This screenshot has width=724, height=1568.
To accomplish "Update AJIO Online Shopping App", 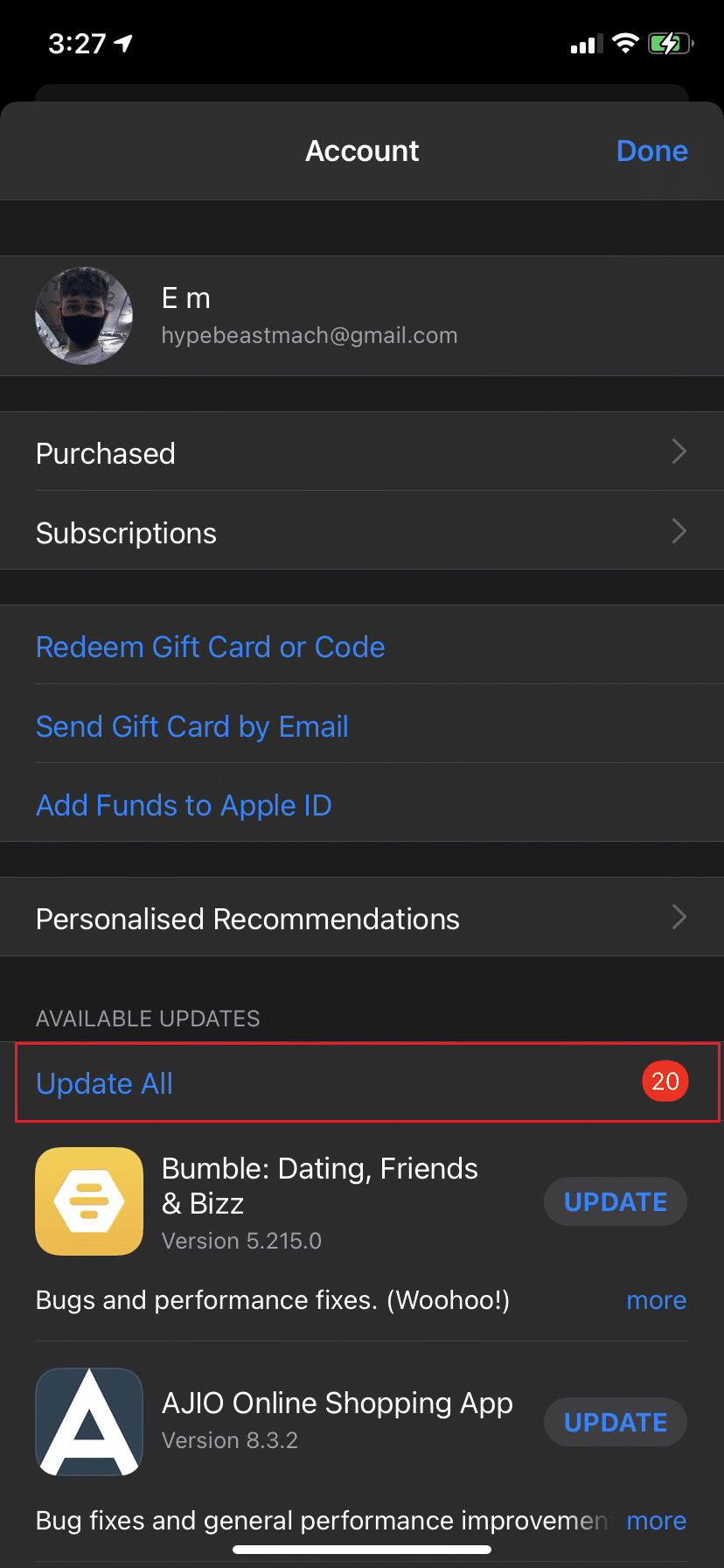I will coord(615,1422).
